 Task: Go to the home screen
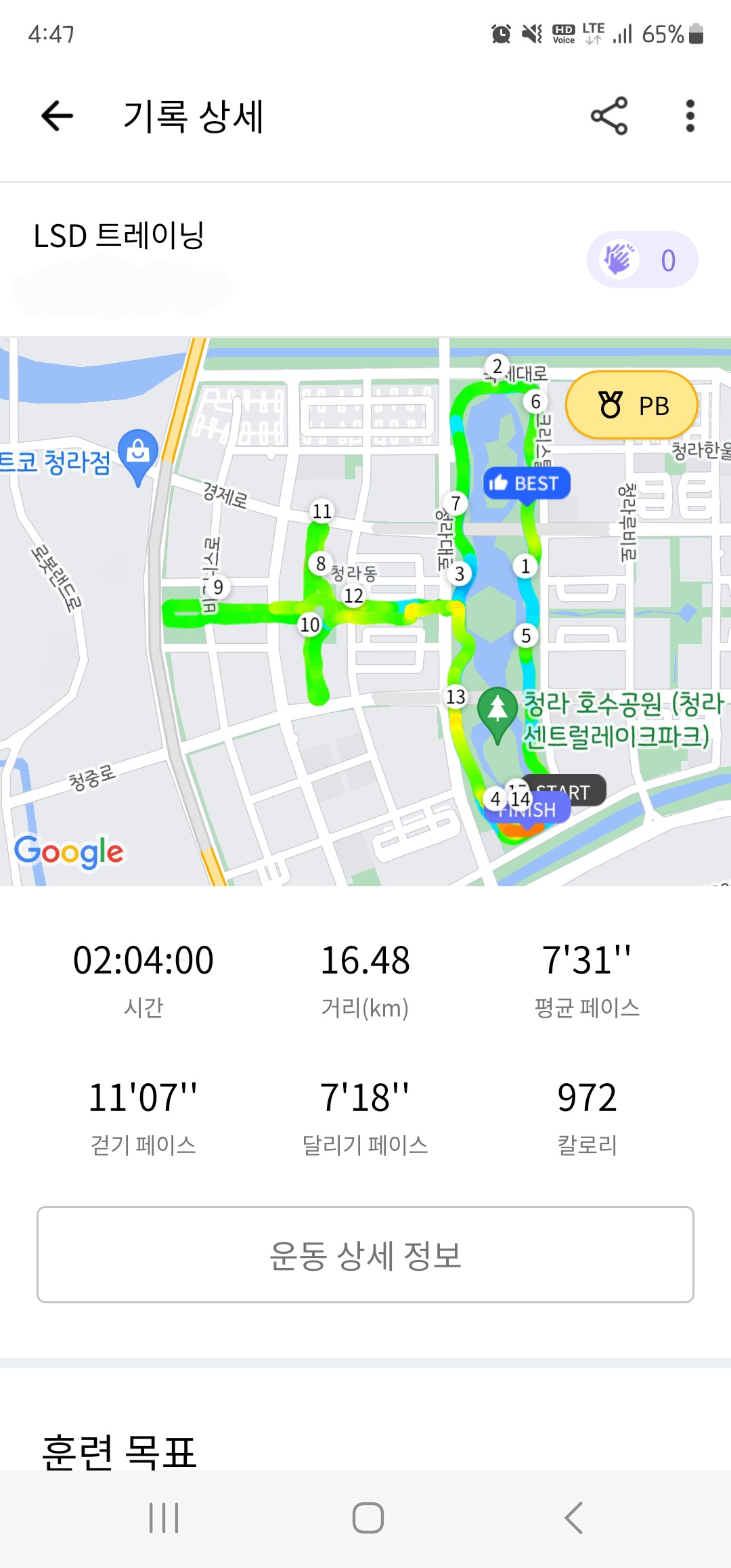[368, 1518]
